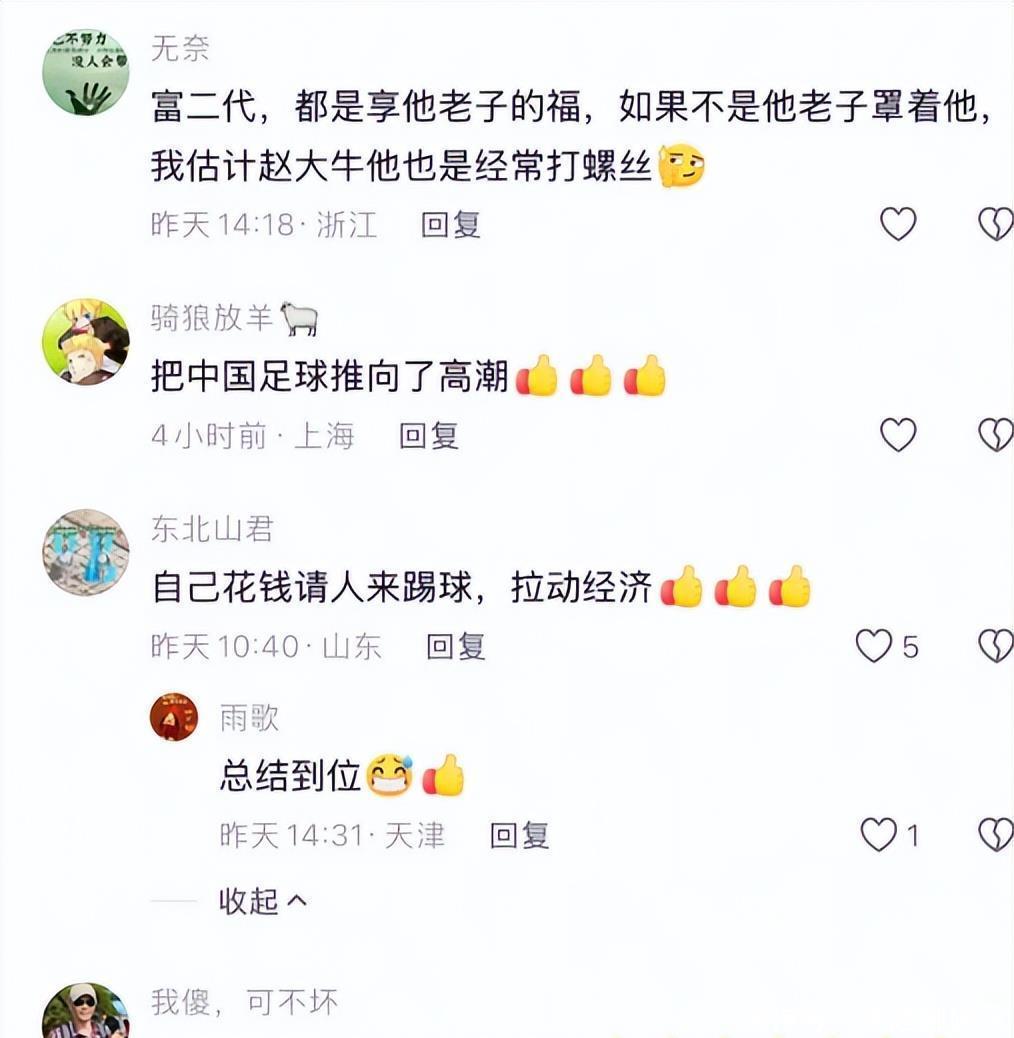
Task: Open 东北山君's profile avatar
Action: point(85,552)
